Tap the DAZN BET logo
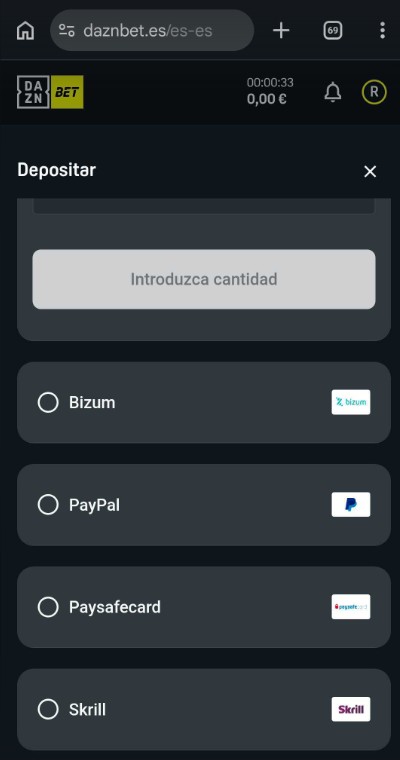Screen dimensions: 400x760 50,92
